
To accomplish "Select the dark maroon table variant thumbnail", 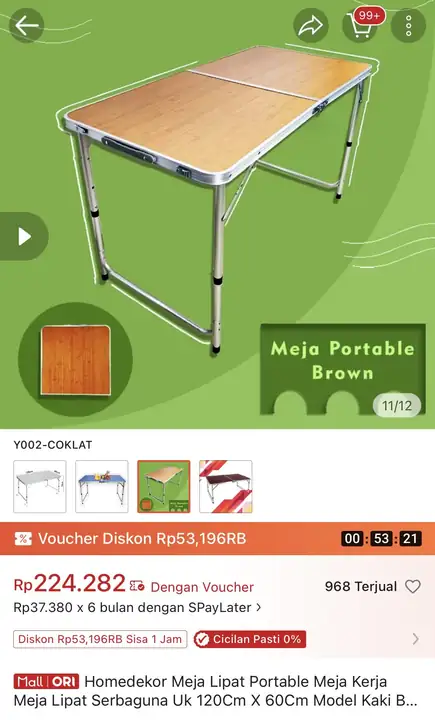I will 226,486.
